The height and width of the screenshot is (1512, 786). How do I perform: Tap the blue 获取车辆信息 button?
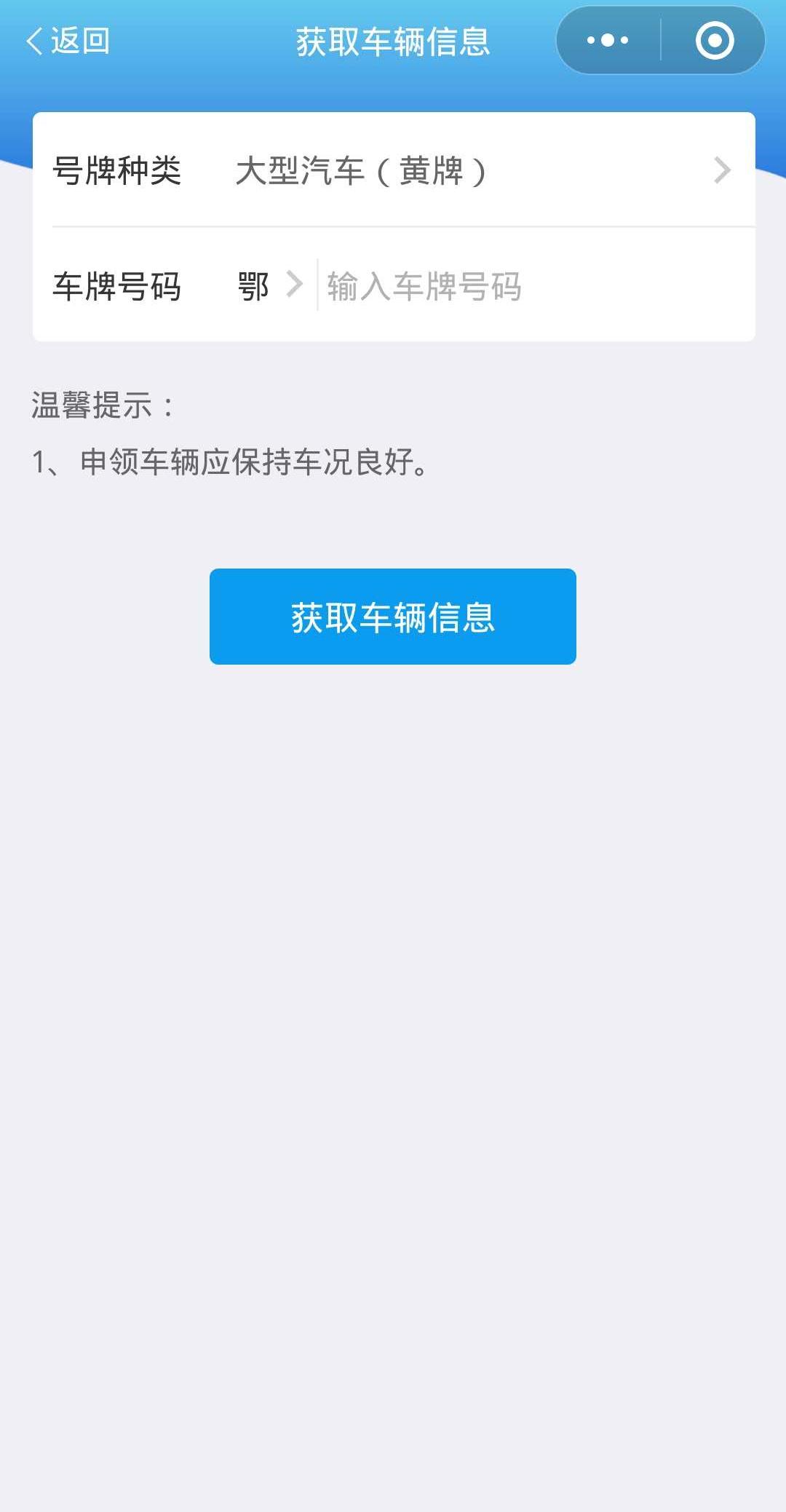tap(393, 617)
